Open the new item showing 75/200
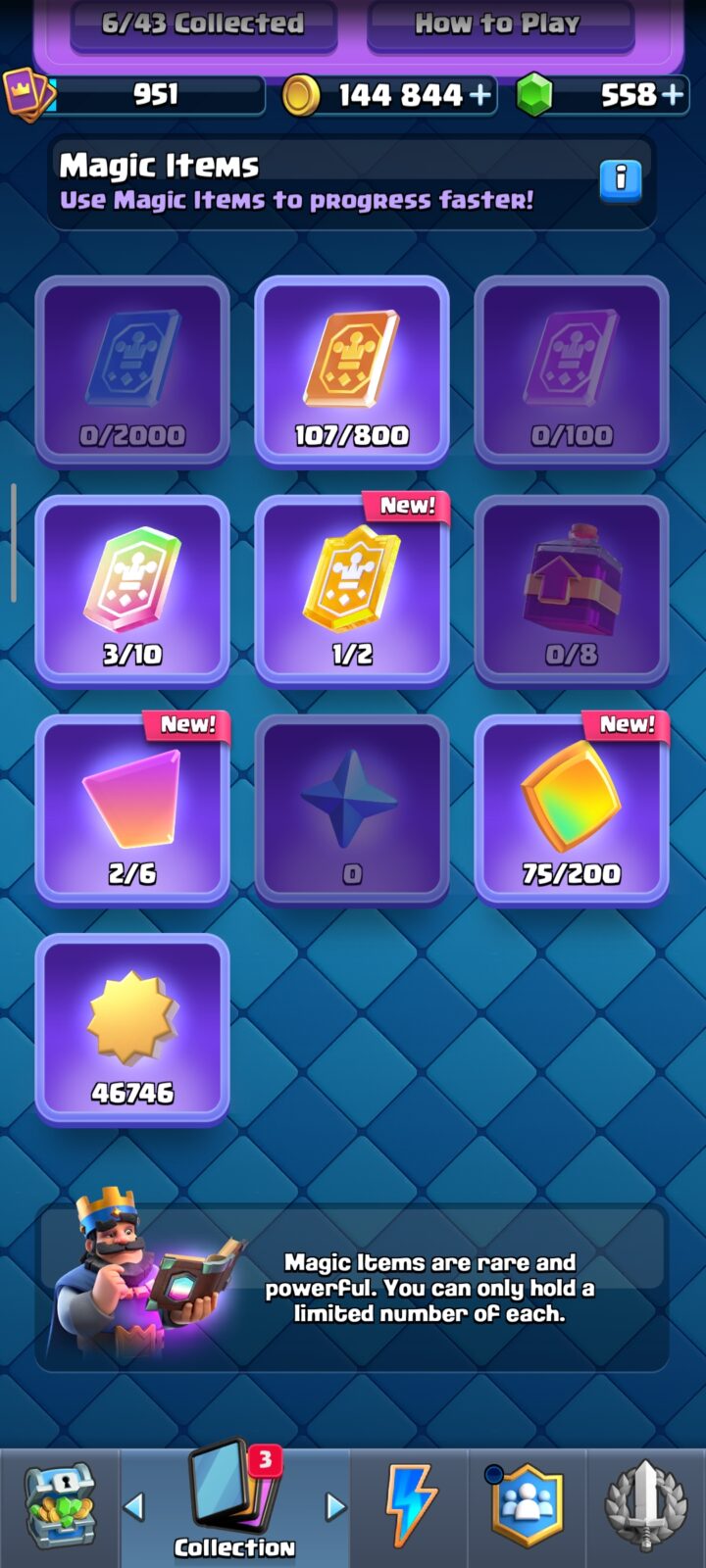 click(x=572, y=809)
